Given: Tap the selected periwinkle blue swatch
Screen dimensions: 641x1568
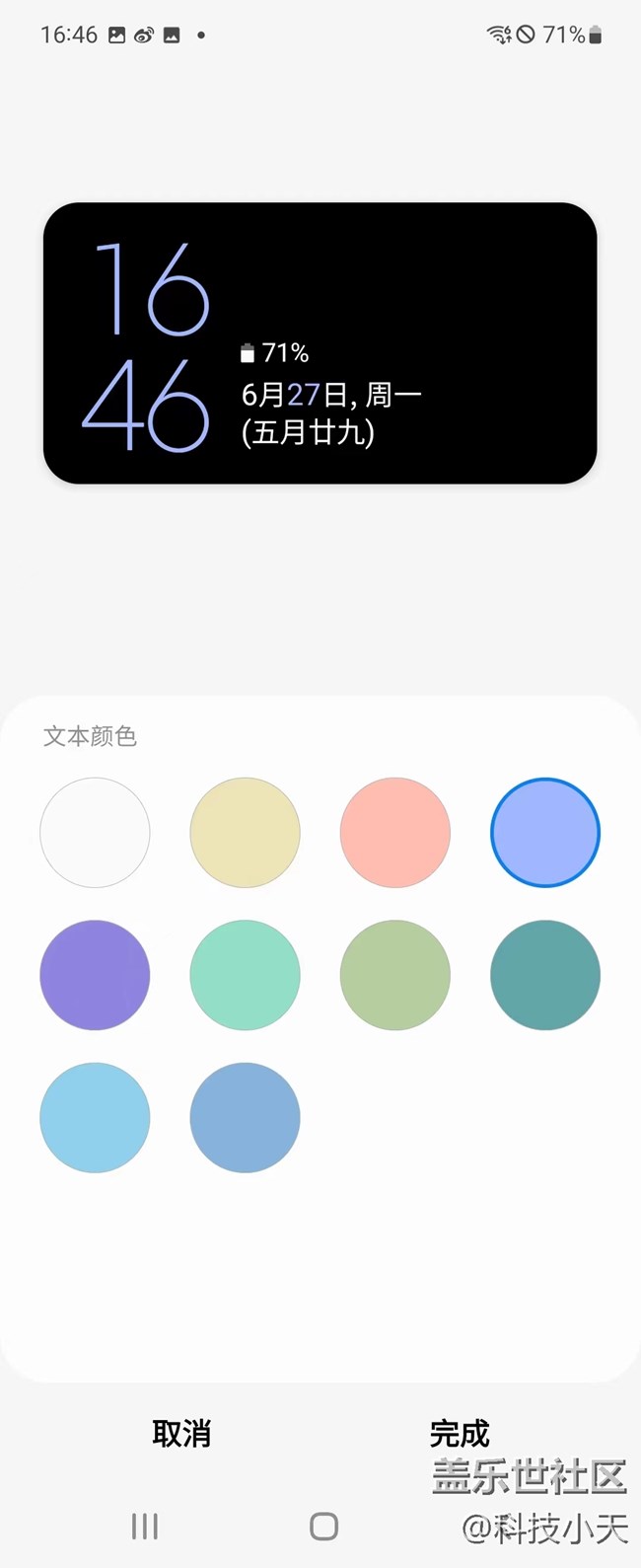Looking at the screenshot, I should click(x=544, y=832).
